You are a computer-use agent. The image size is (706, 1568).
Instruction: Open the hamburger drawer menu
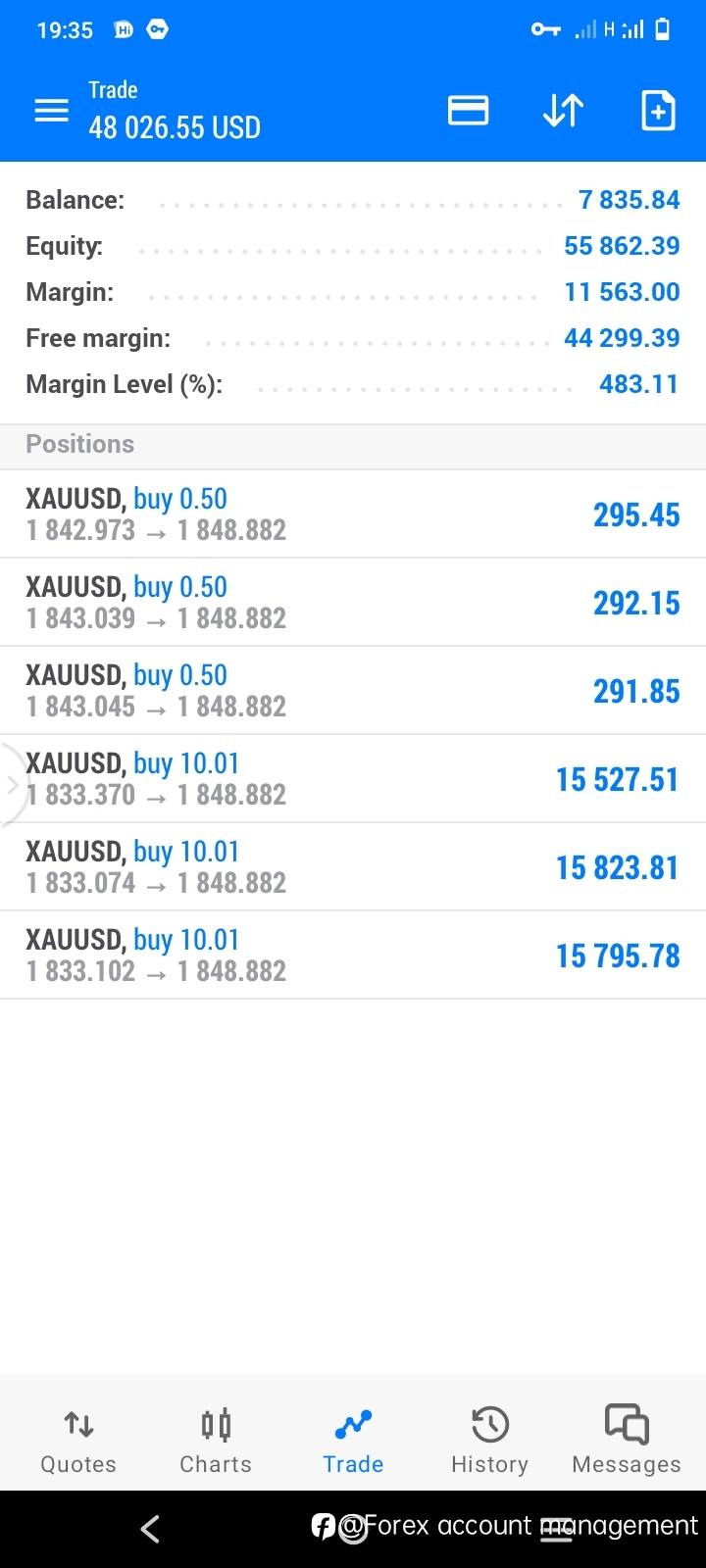(x=51, y=111)
